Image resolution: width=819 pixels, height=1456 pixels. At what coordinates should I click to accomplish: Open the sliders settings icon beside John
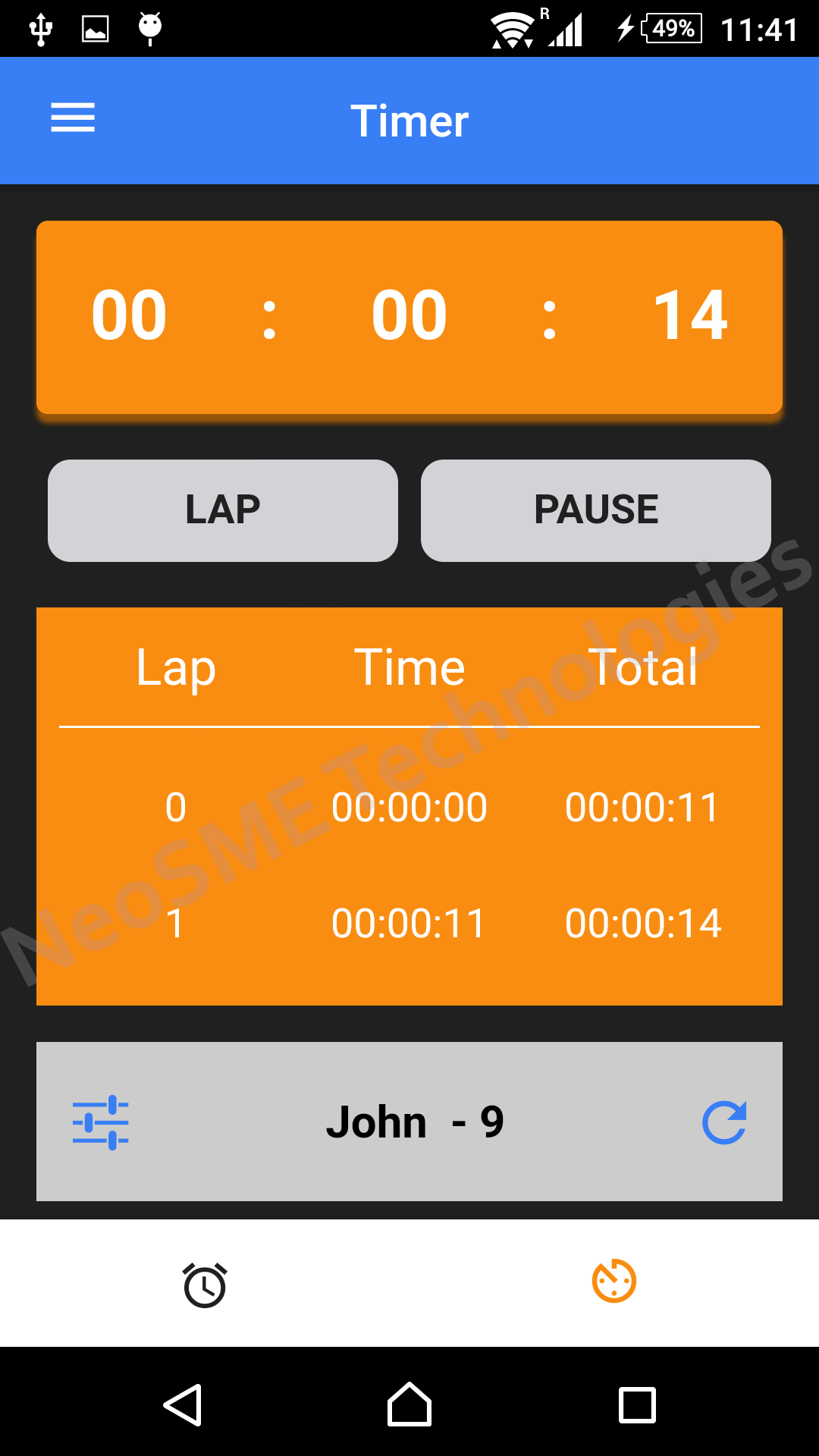tap(100, 1122)
